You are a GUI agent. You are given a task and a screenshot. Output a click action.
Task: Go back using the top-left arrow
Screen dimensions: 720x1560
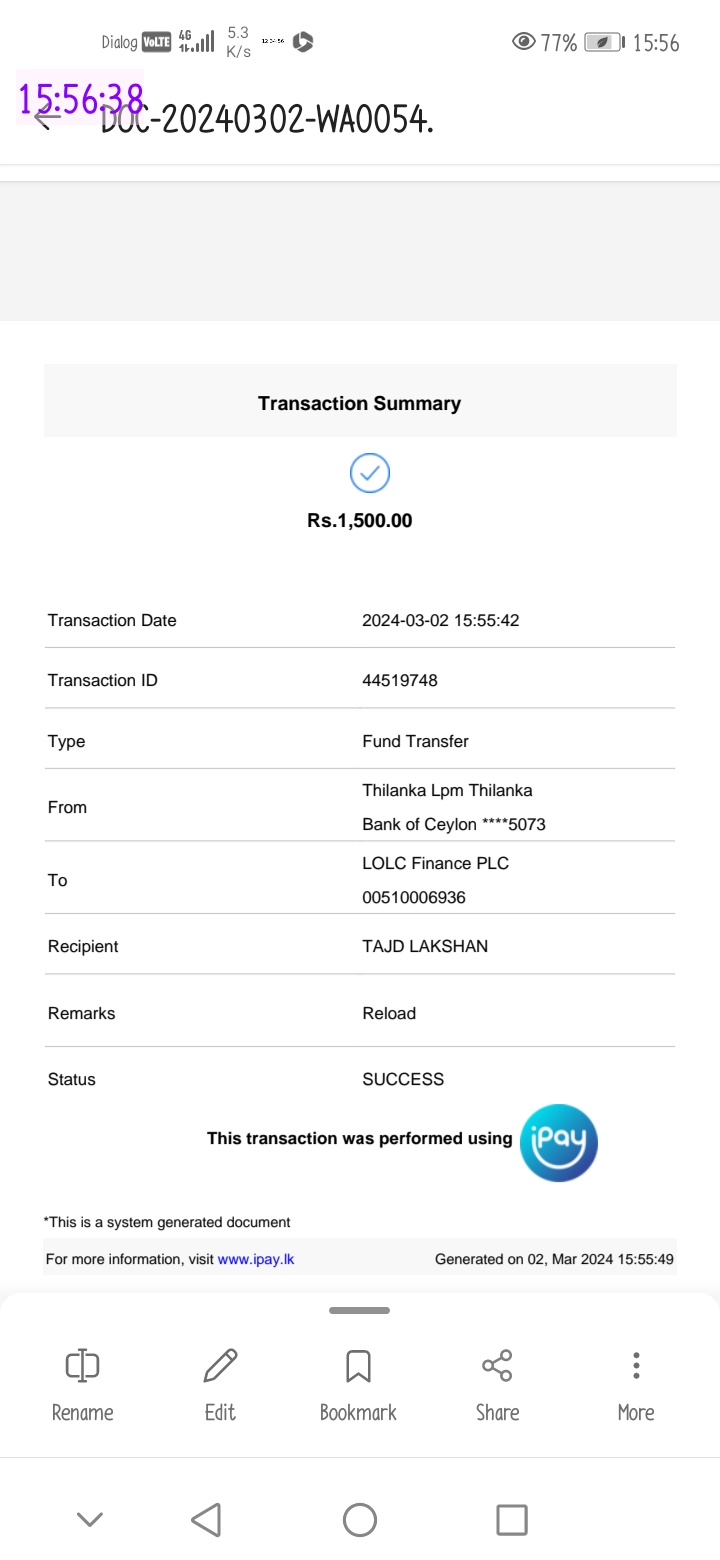pos(47,117)
